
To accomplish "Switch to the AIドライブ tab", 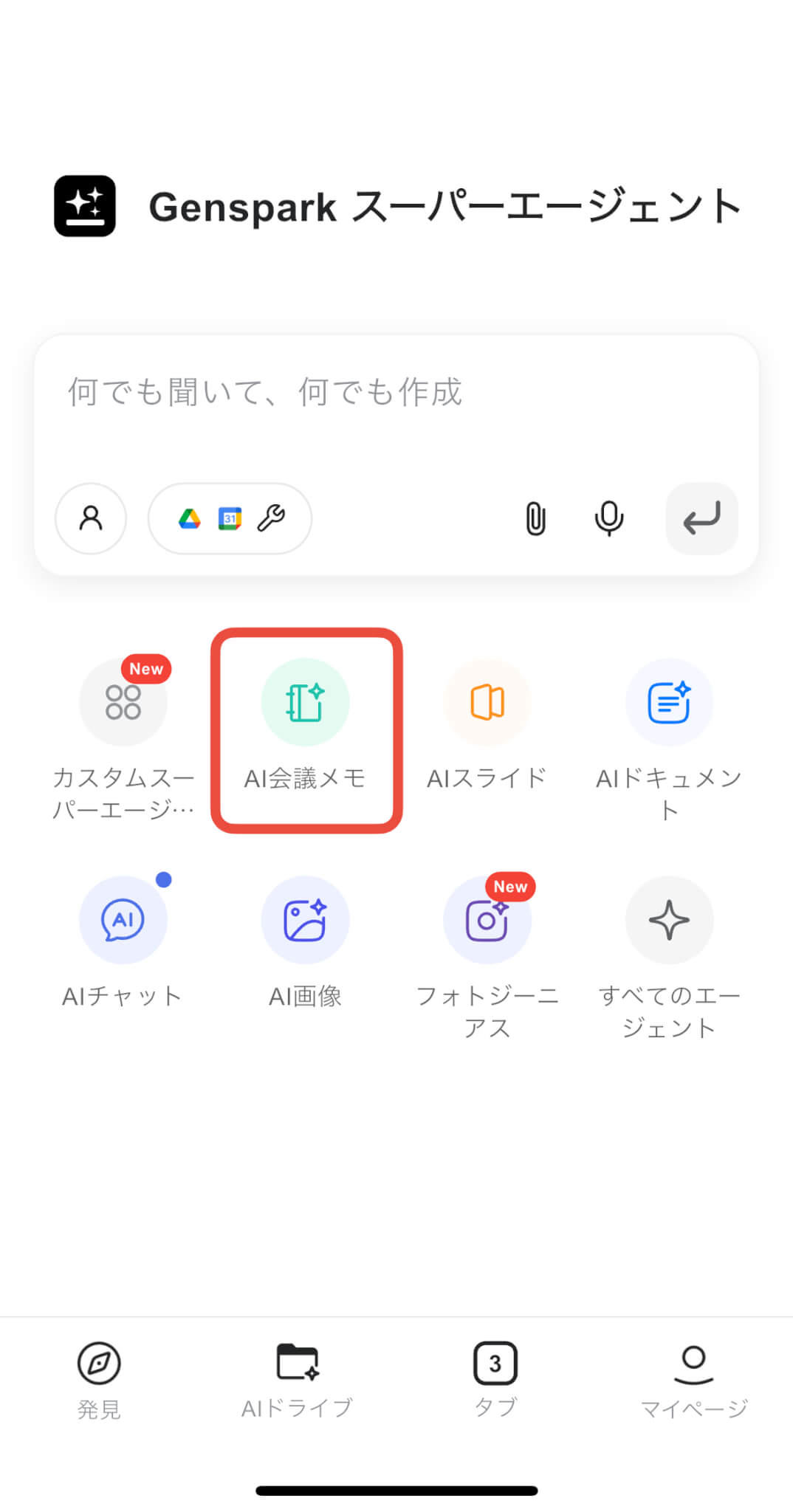I will (x=297, y=1379).
